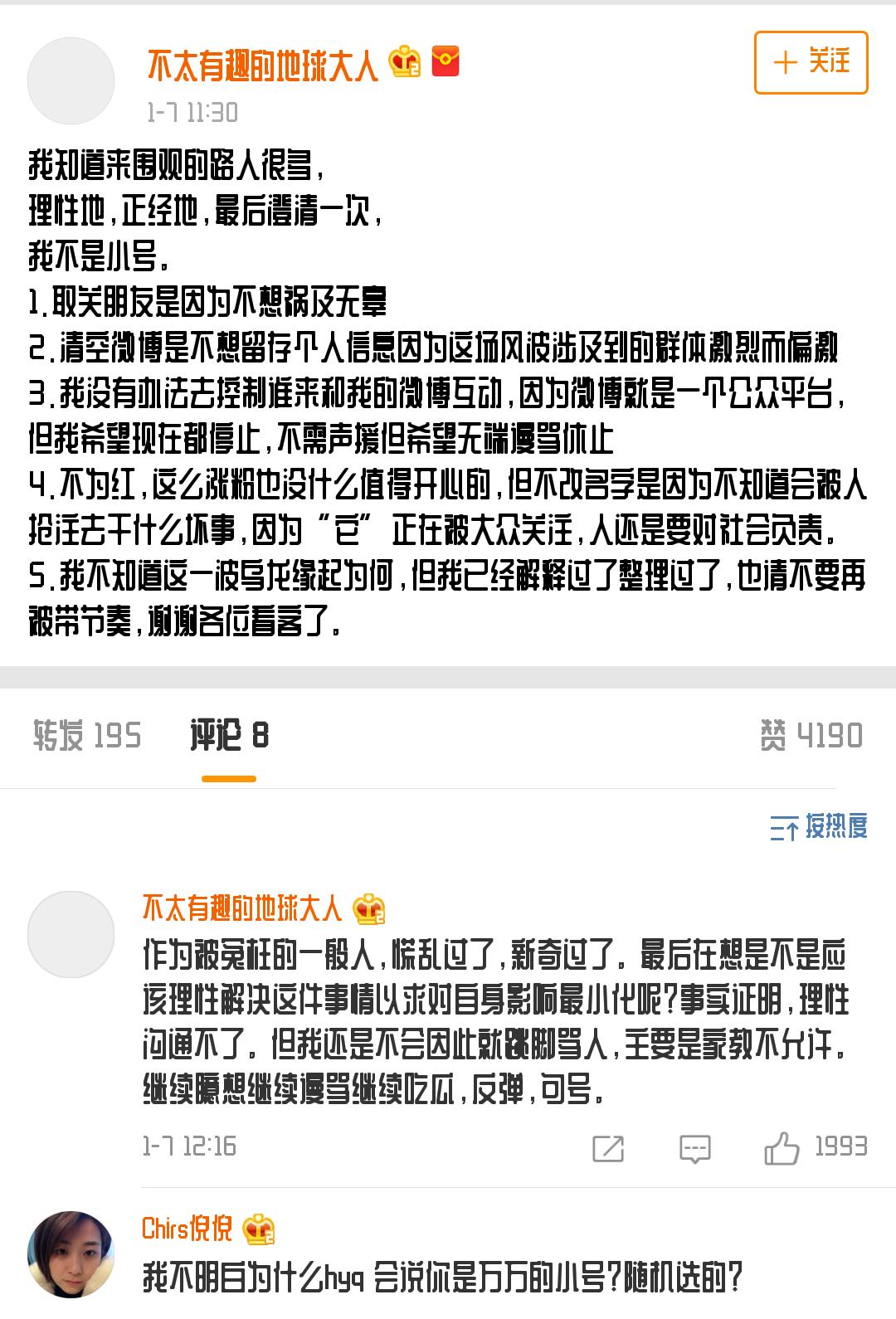896x1319 pixels.
Task: Follow 不太有趣的地球大人 with 关注 button
Action: 811,62
